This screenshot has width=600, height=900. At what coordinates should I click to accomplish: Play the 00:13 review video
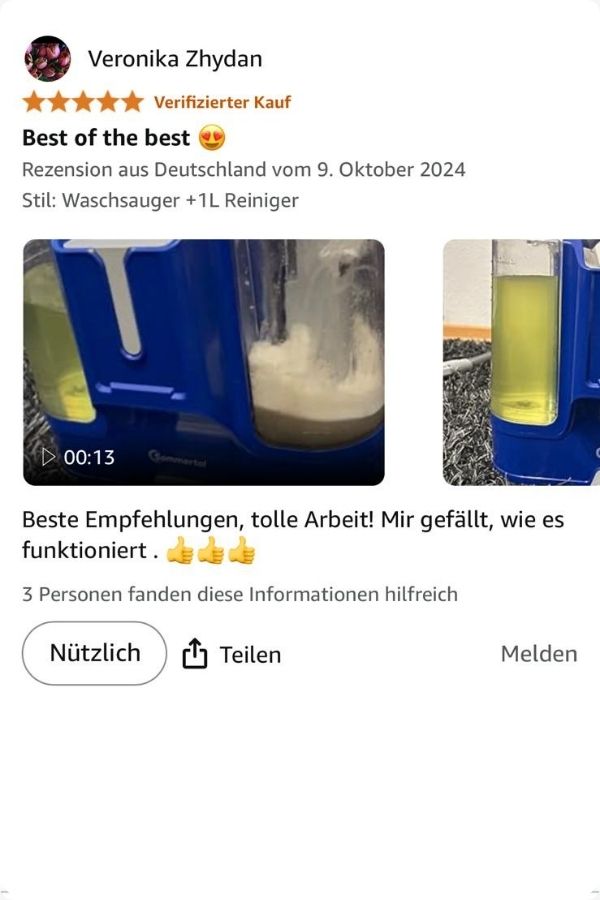pyautogui.click(x=203, y=362)
